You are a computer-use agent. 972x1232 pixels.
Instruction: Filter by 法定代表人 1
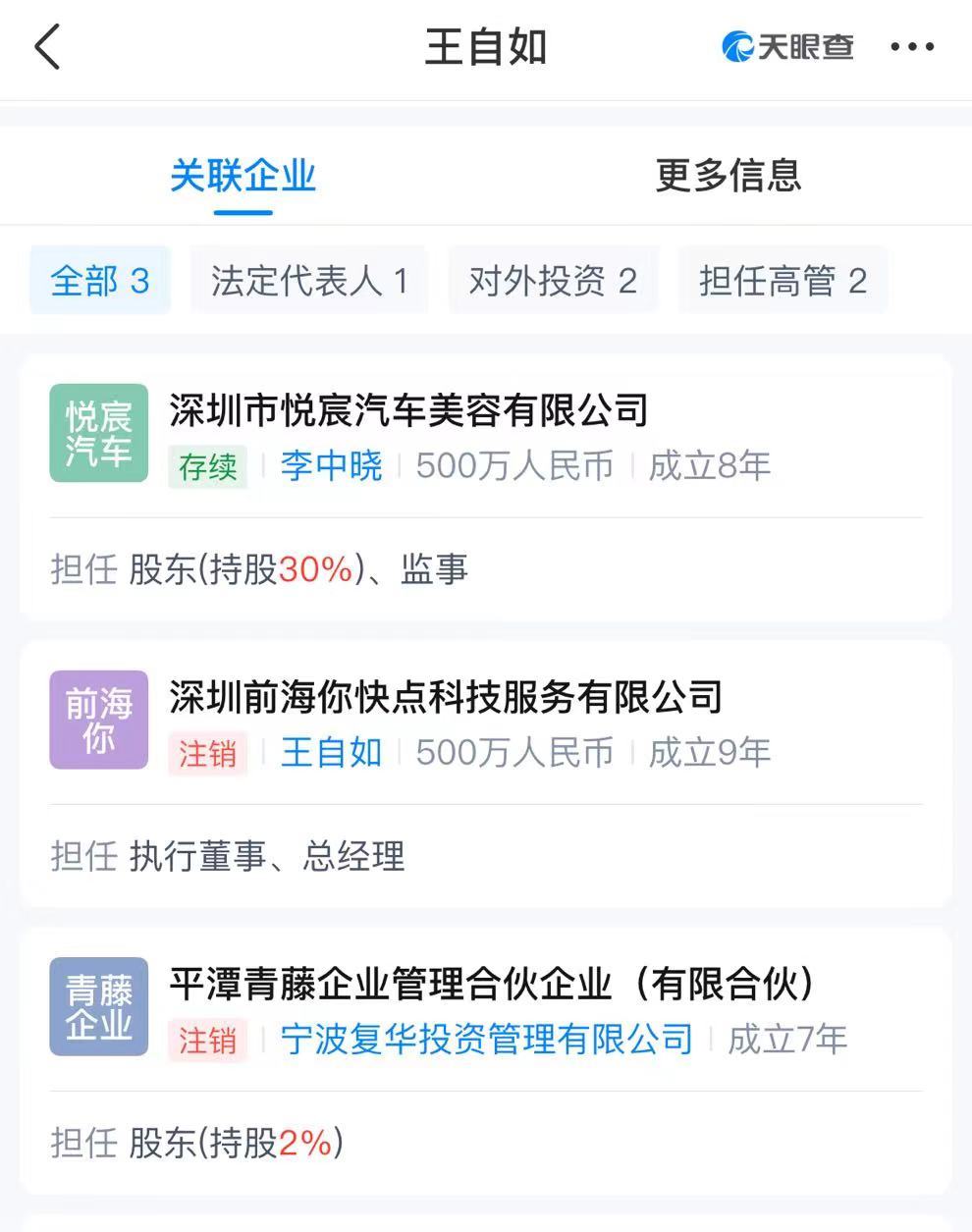pos(308,282)
